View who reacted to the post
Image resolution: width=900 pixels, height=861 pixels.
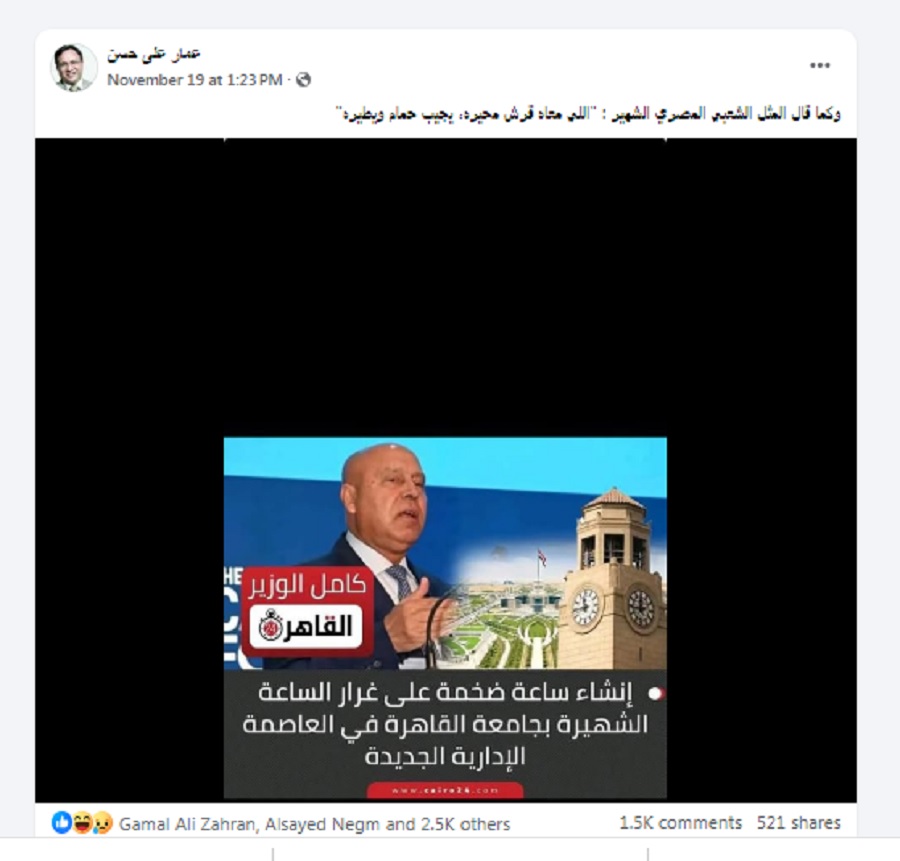click(x=314, y=824)
